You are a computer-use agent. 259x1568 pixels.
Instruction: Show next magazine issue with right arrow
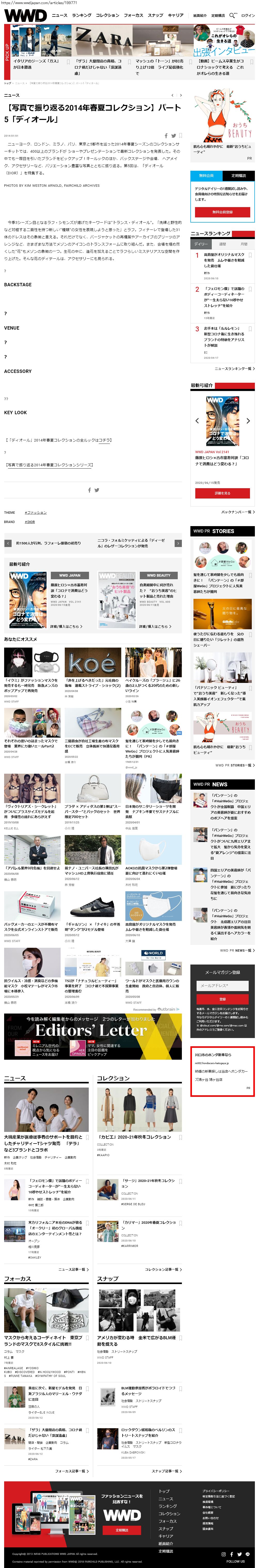tap(248, 421)
